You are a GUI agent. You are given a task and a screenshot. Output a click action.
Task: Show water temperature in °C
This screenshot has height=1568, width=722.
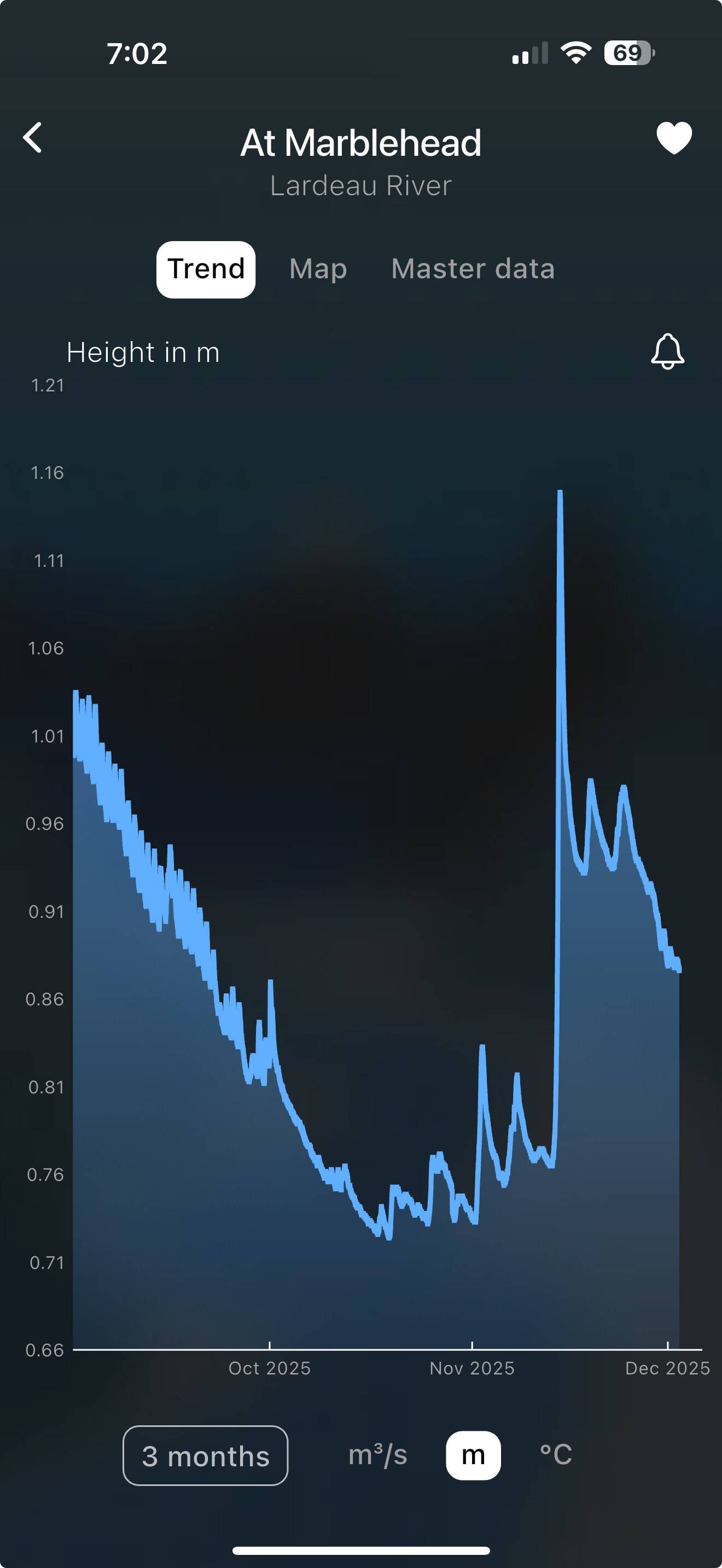(x=555, y=1455)
